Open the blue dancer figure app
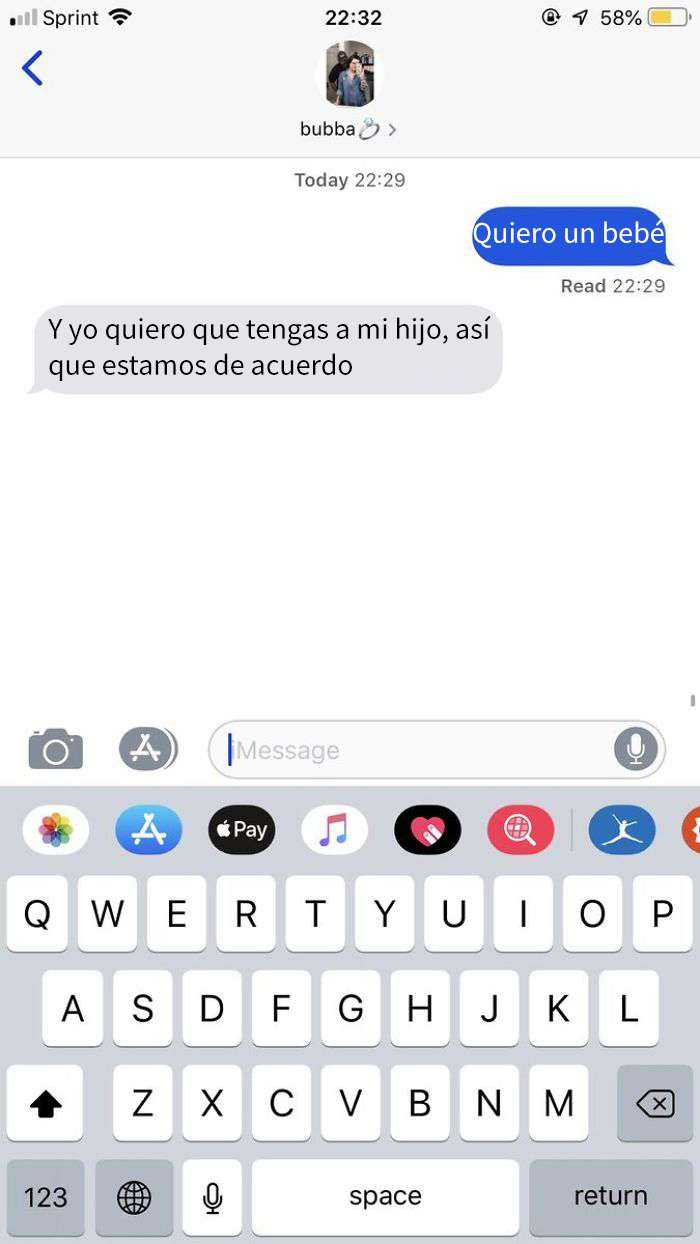700x1244 pixels. [622, 830]
